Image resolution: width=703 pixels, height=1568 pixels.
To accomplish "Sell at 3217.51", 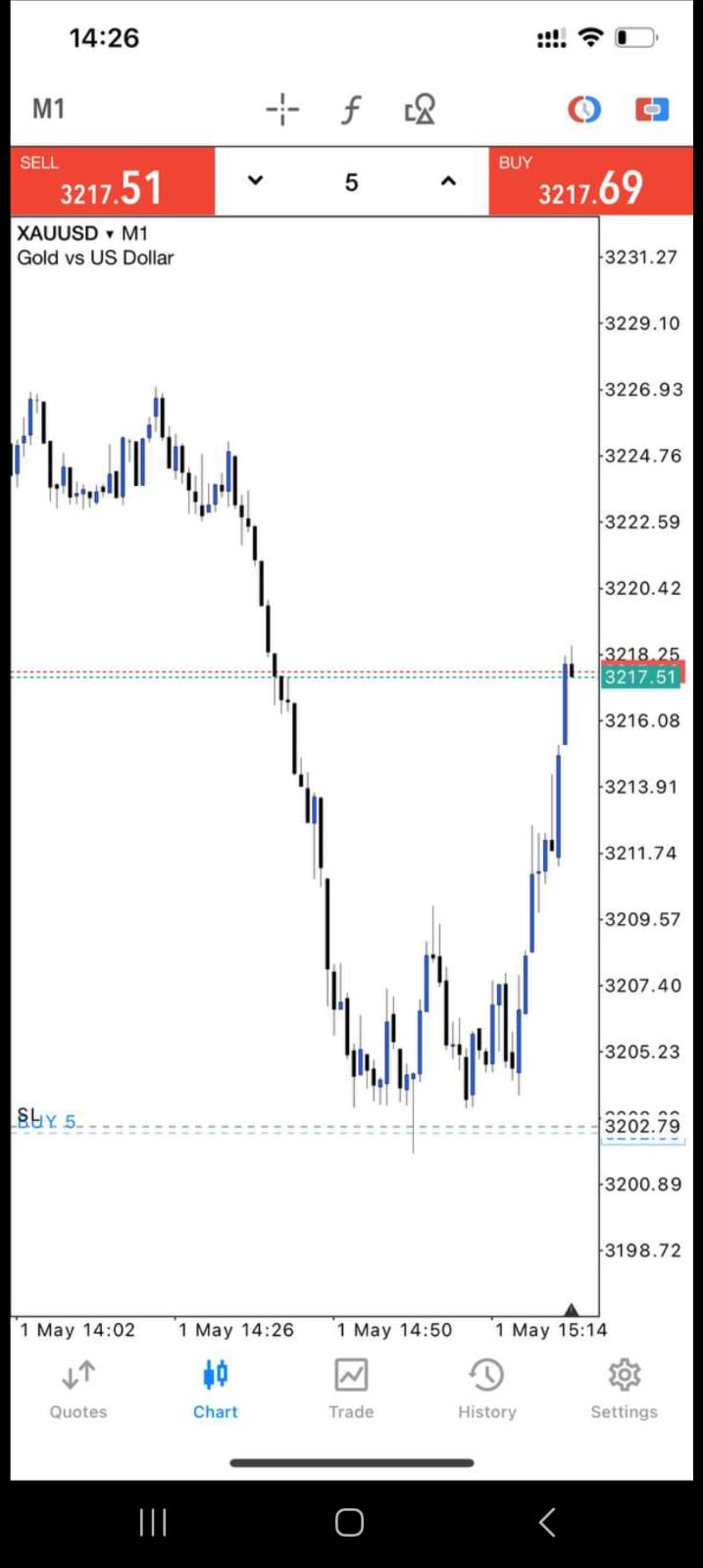I will coord(113,181).
